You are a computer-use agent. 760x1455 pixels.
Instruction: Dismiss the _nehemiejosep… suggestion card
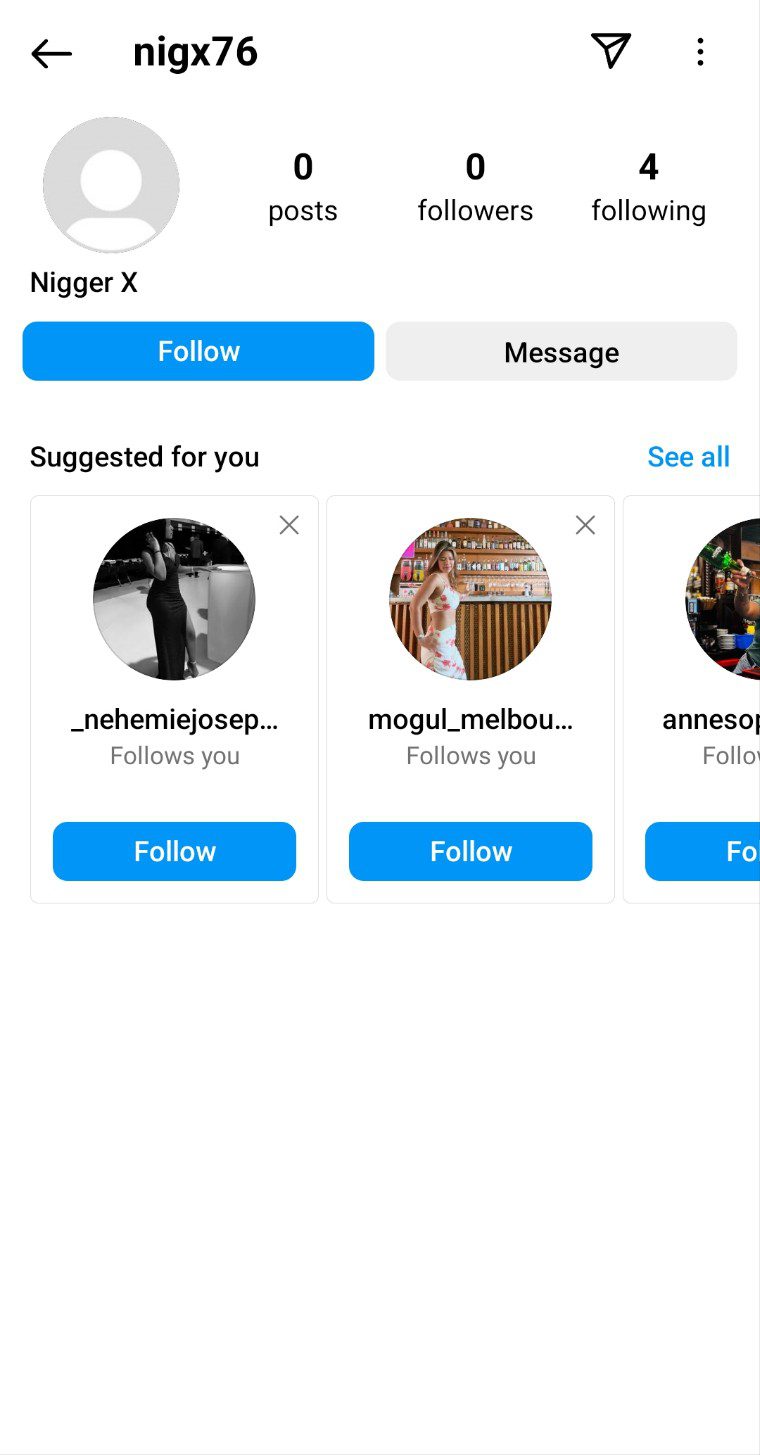(289, 525)
